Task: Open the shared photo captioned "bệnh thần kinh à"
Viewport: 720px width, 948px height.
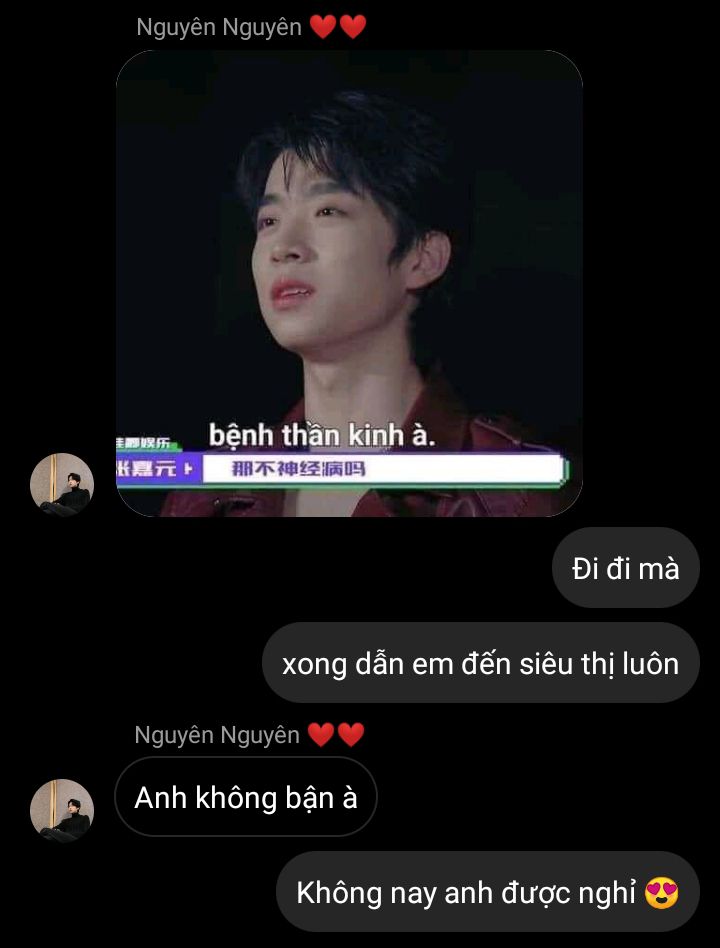Action: [x=349, y=283]
